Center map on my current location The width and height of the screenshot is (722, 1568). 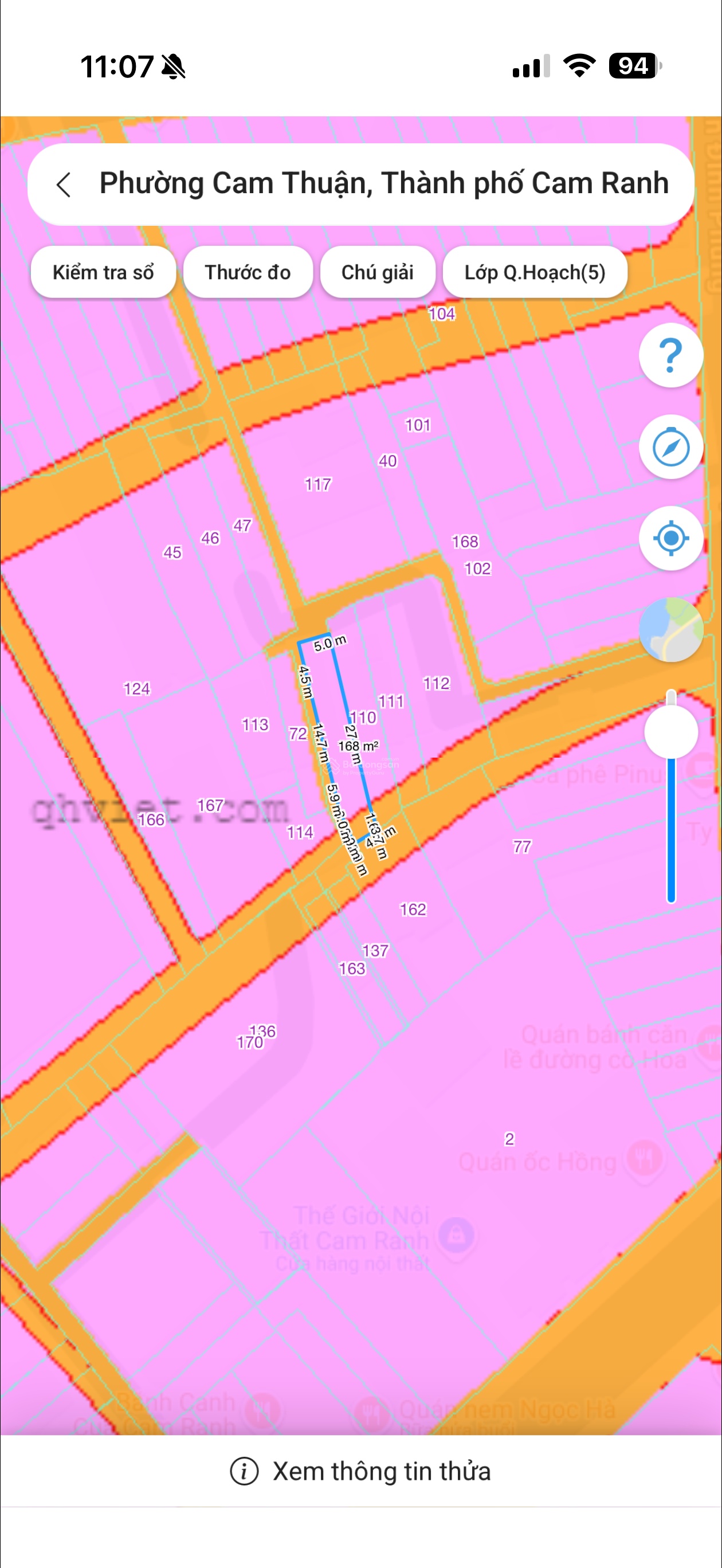pos(671,538)
